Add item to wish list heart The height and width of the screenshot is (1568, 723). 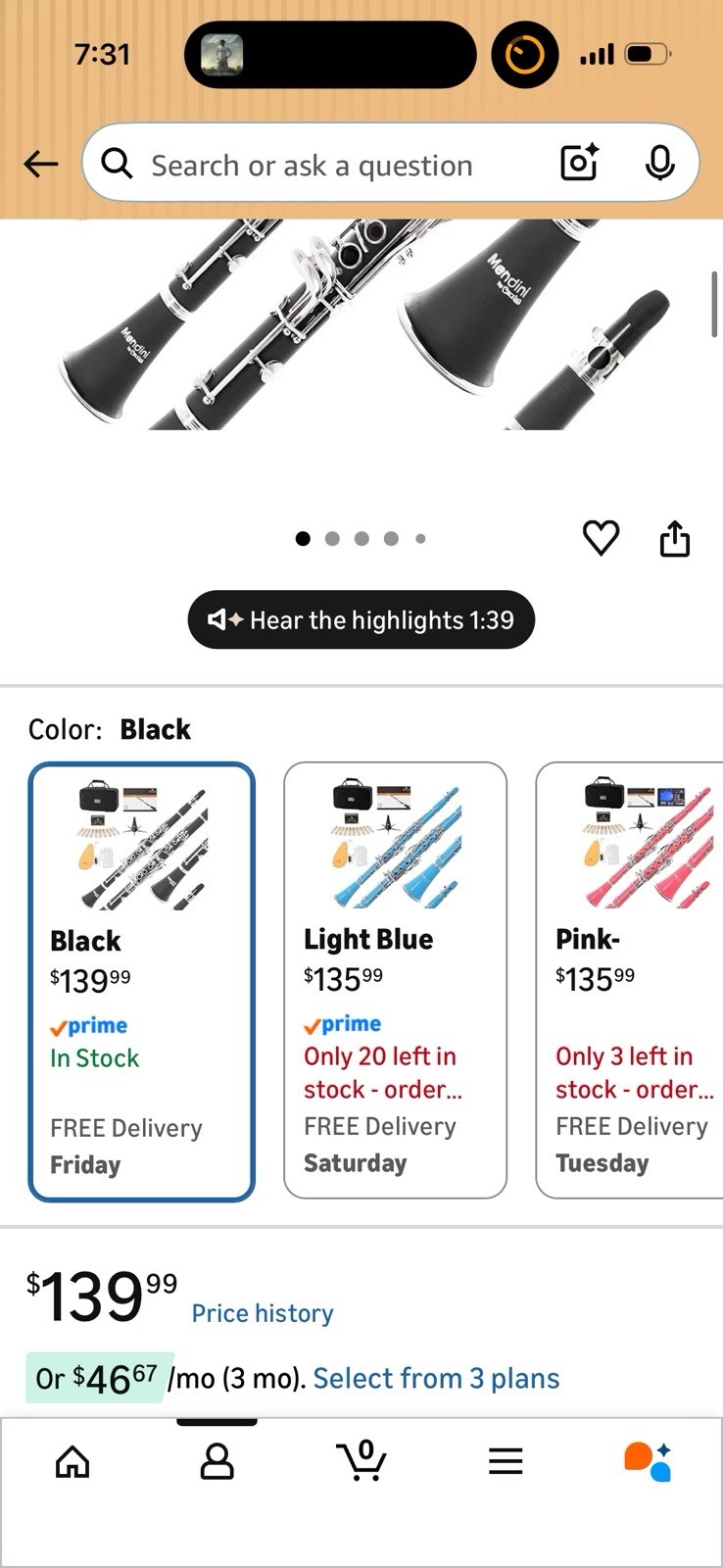pyautogui.click(x=601, y=538)
